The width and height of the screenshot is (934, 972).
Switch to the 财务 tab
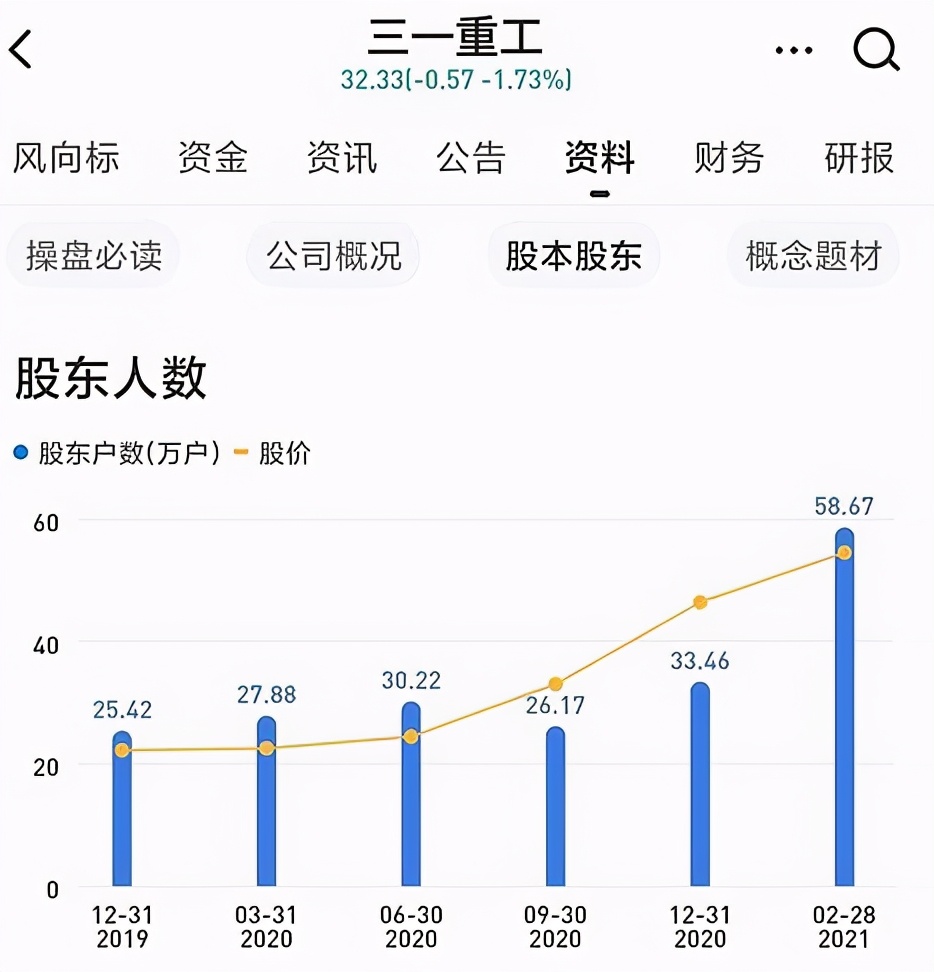click(x=727, y=158)
